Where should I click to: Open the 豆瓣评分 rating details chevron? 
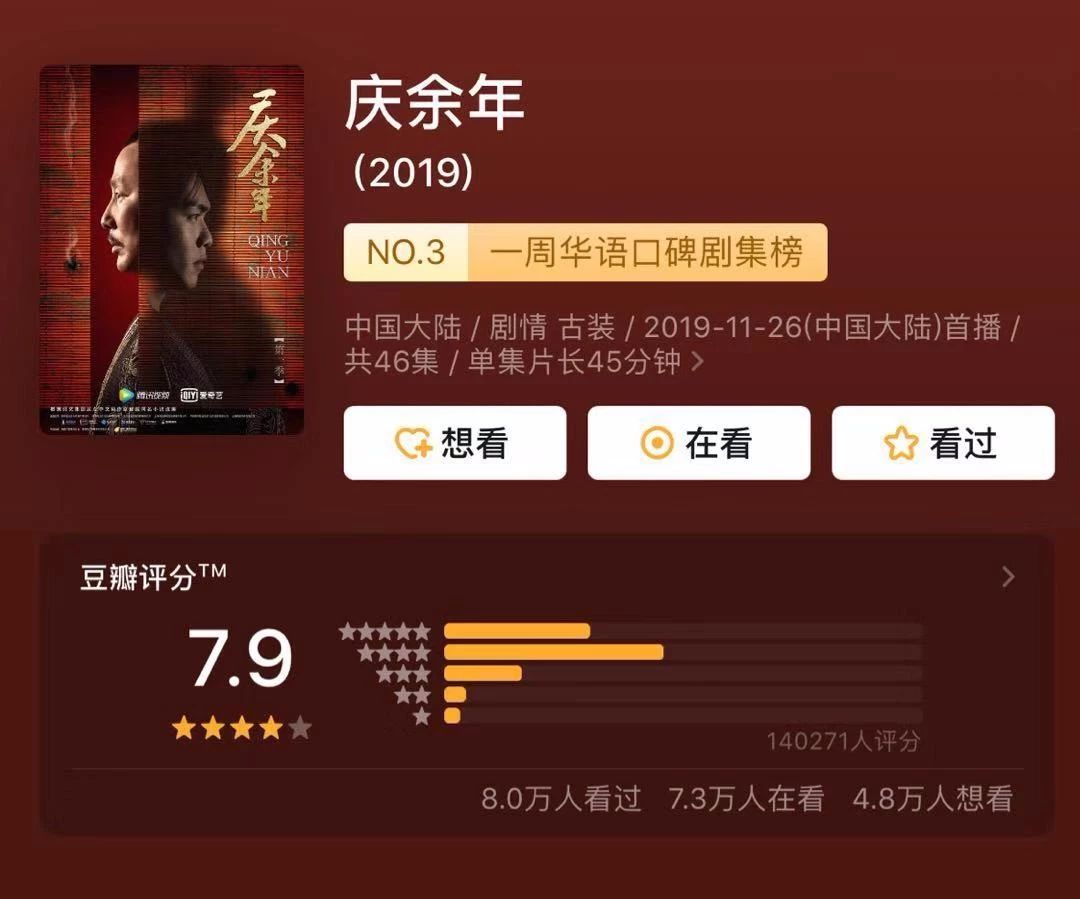[x=1008, y=577]
